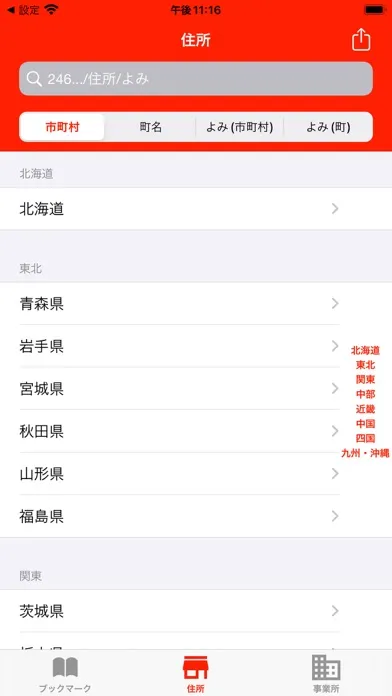Jump to 関東 in the side index
The height and width of the screenshot is (696, 392).
click(365, 380)
